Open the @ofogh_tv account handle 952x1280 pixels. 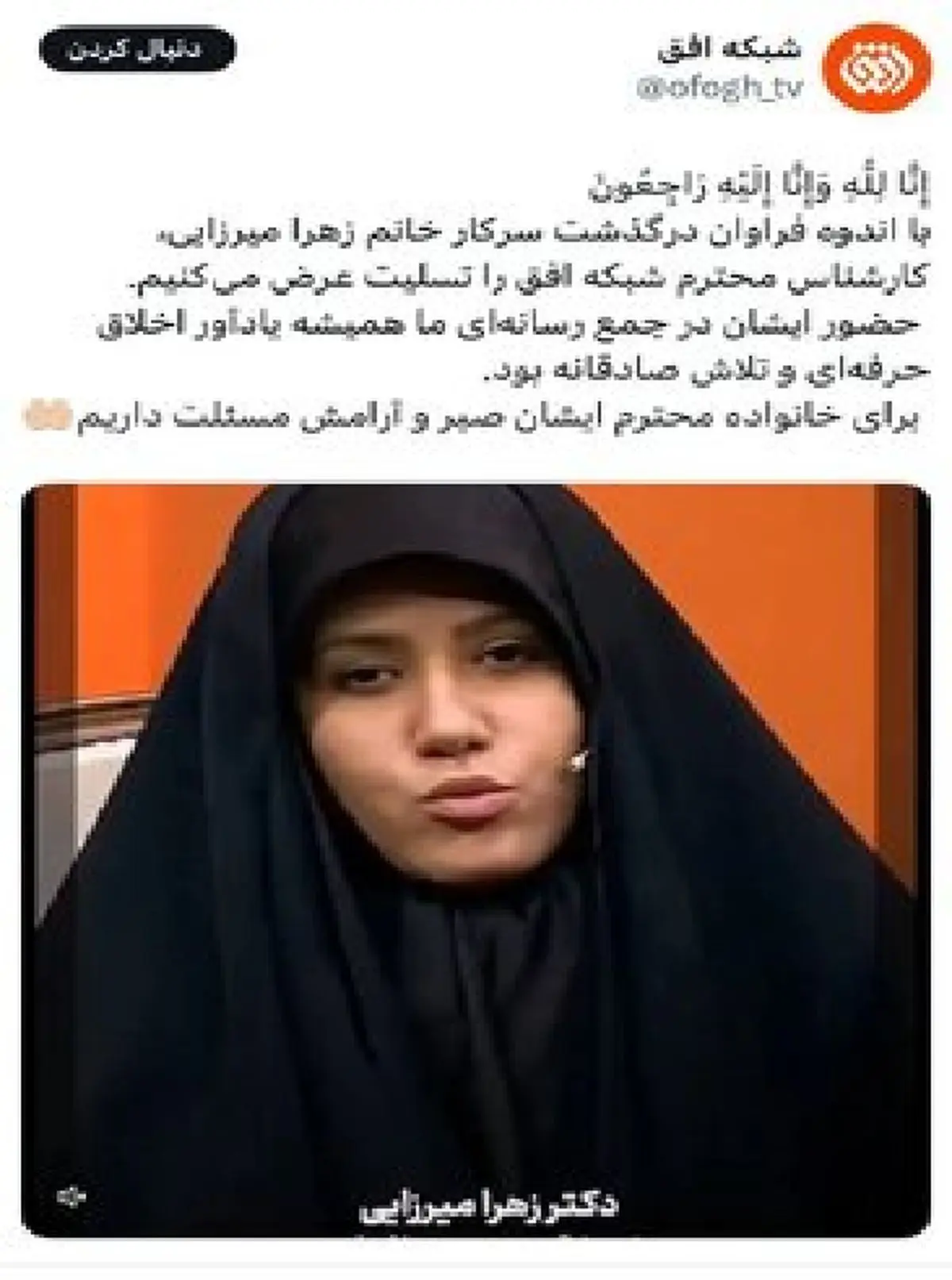pos(720,89)
